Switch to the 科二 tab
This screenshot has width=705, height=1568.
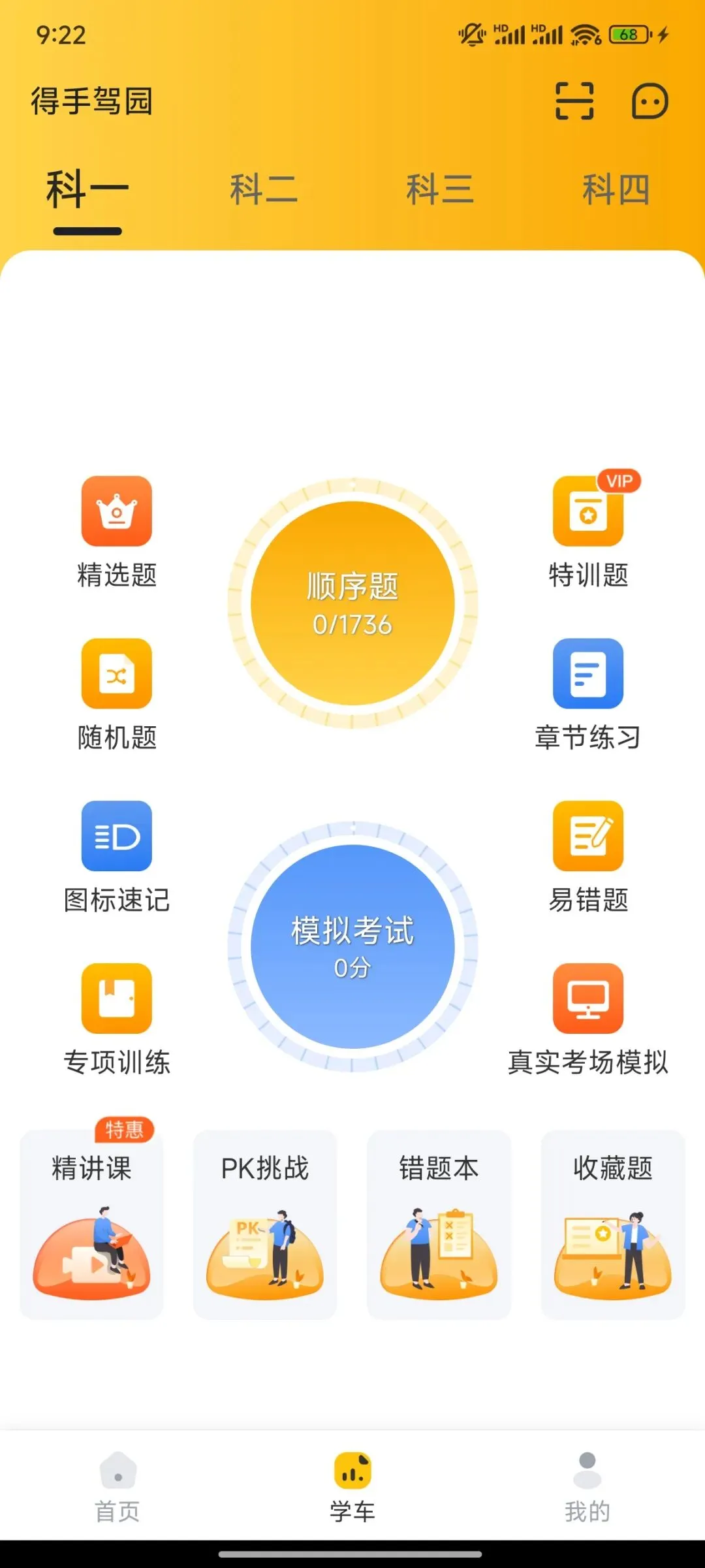264,190
